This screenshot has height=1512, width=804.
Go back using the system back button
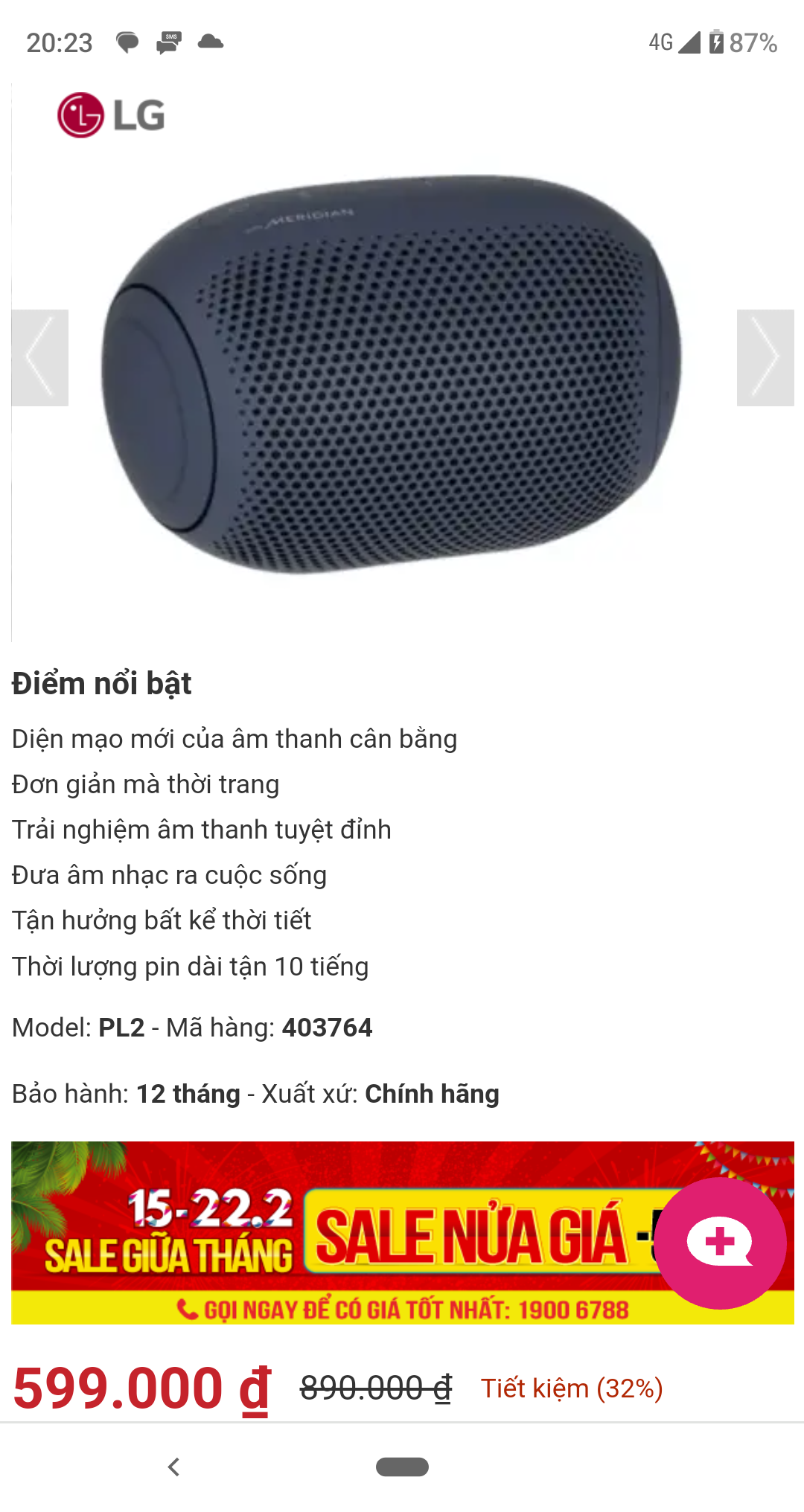click(x=174, y=1467)
